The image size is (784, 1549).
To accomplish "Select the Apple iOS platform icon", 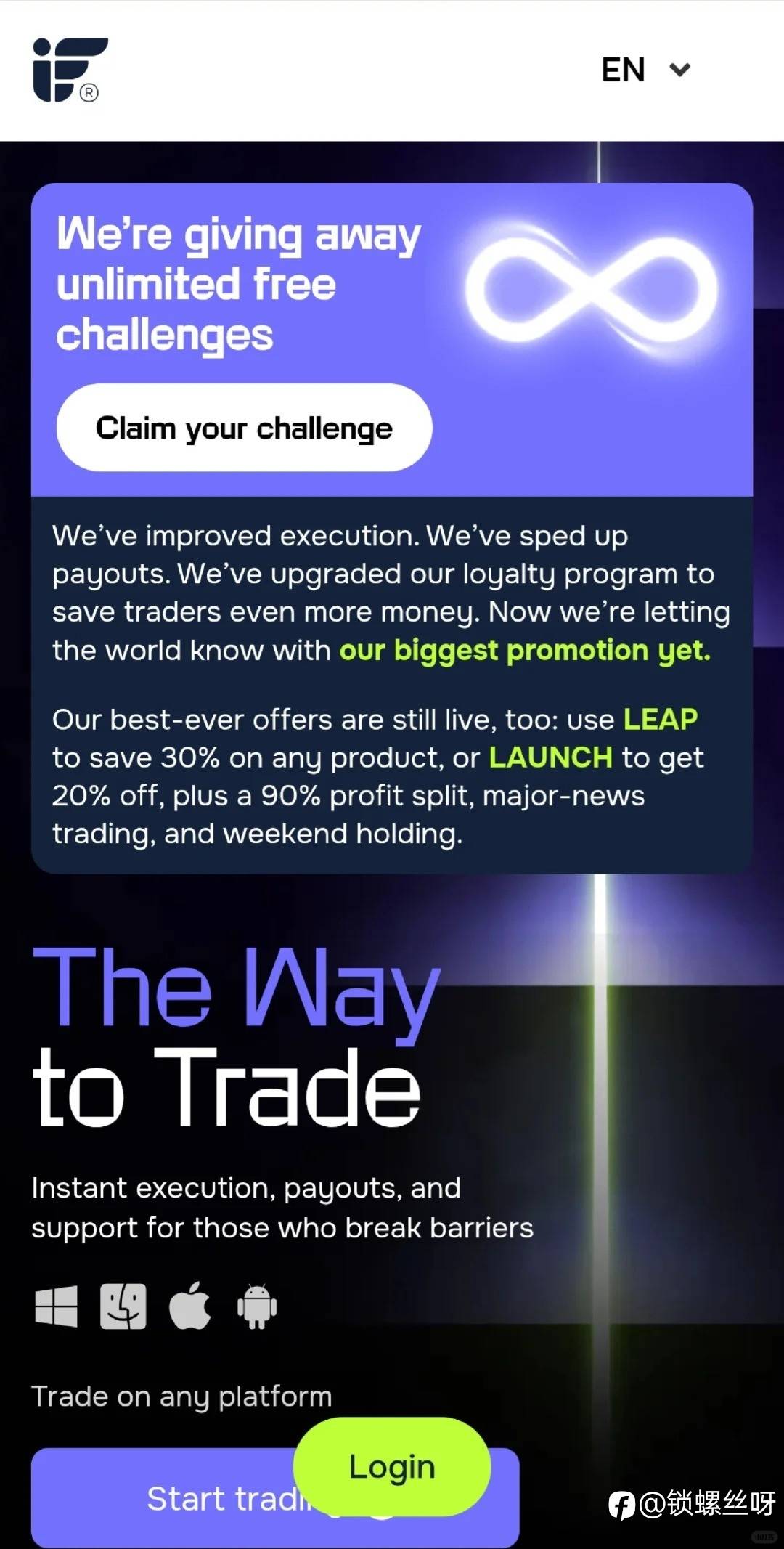I will click(x=189, y=1306).
